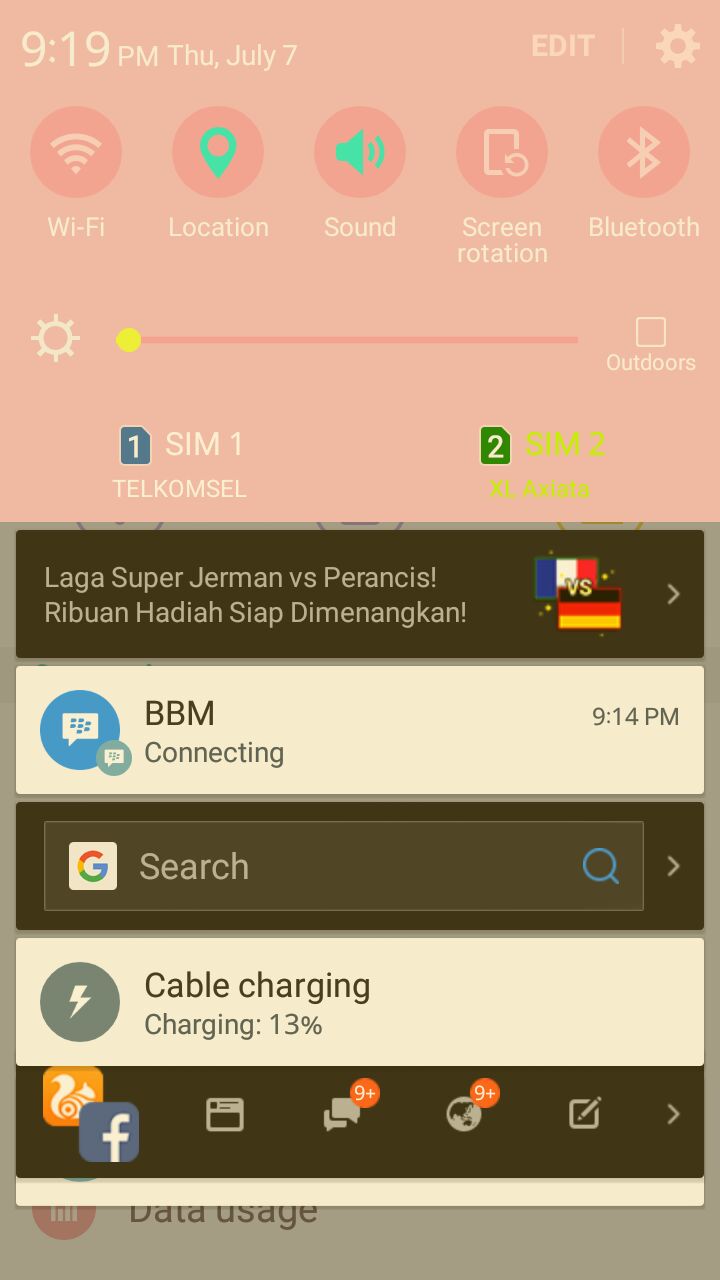This screenshot has height=1280, width=720.
Task: Open UC Browser messages with 9+ badge
Action: (x=345, y=1114)
